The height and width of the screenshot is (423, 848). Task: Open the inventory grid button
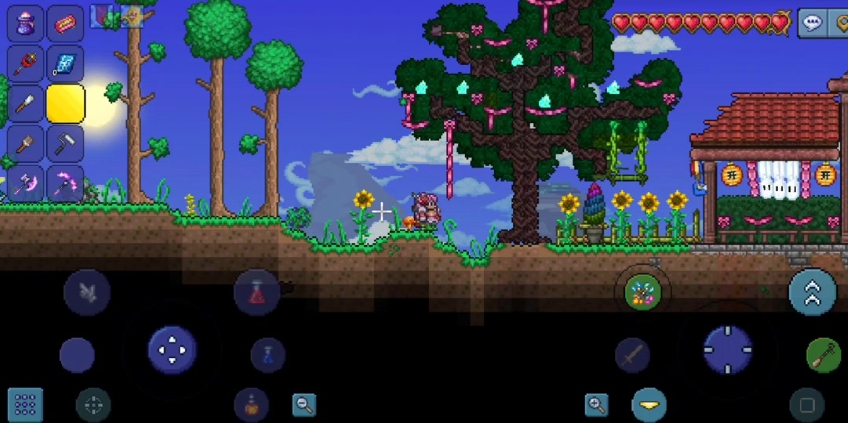pos(25,404)
